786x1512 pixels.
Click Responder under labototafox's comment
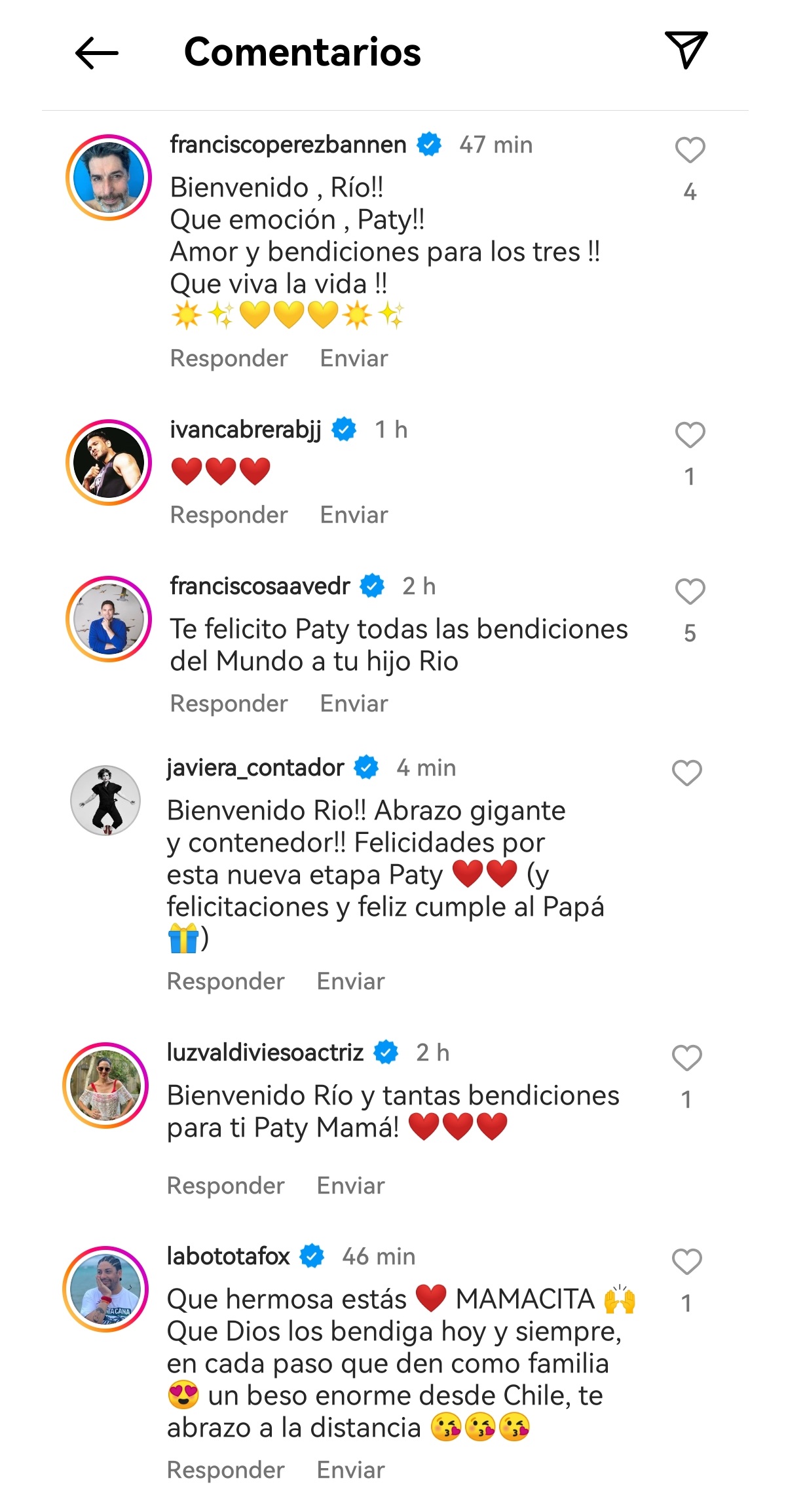pyautogui.click(x=227, y=1470)
